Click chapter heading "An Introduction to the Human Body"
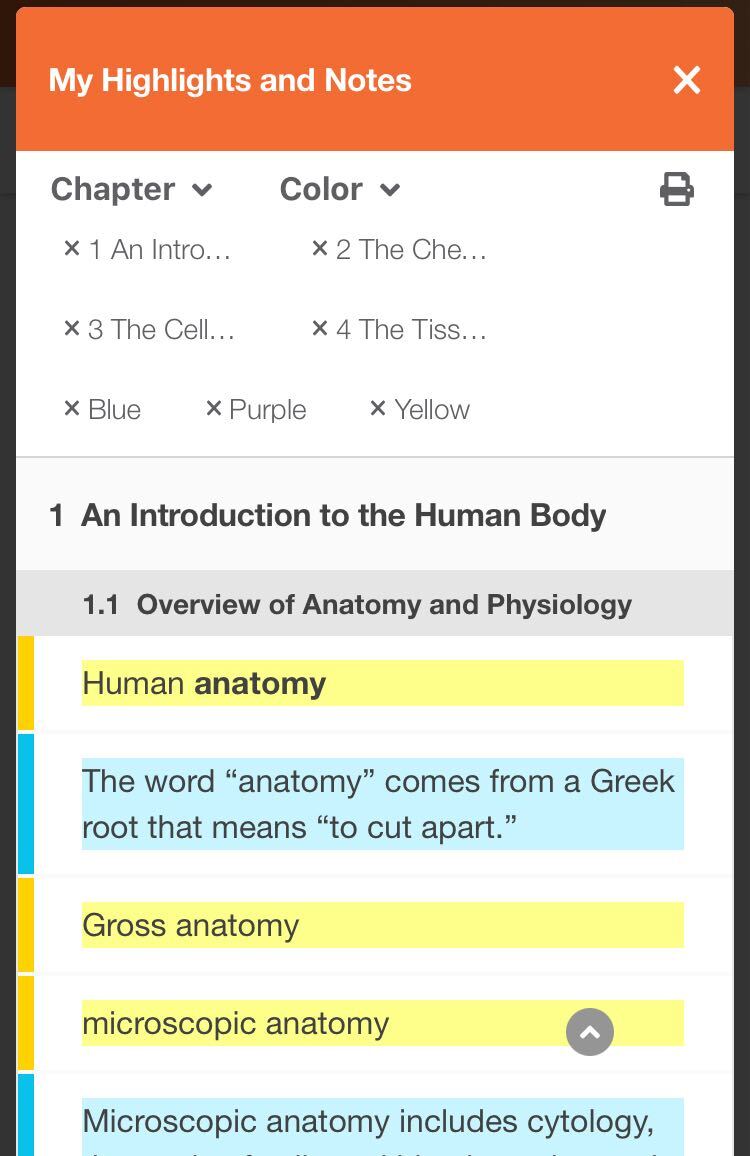This screenshot has height=1156, width=750. [x=327, y=515]
